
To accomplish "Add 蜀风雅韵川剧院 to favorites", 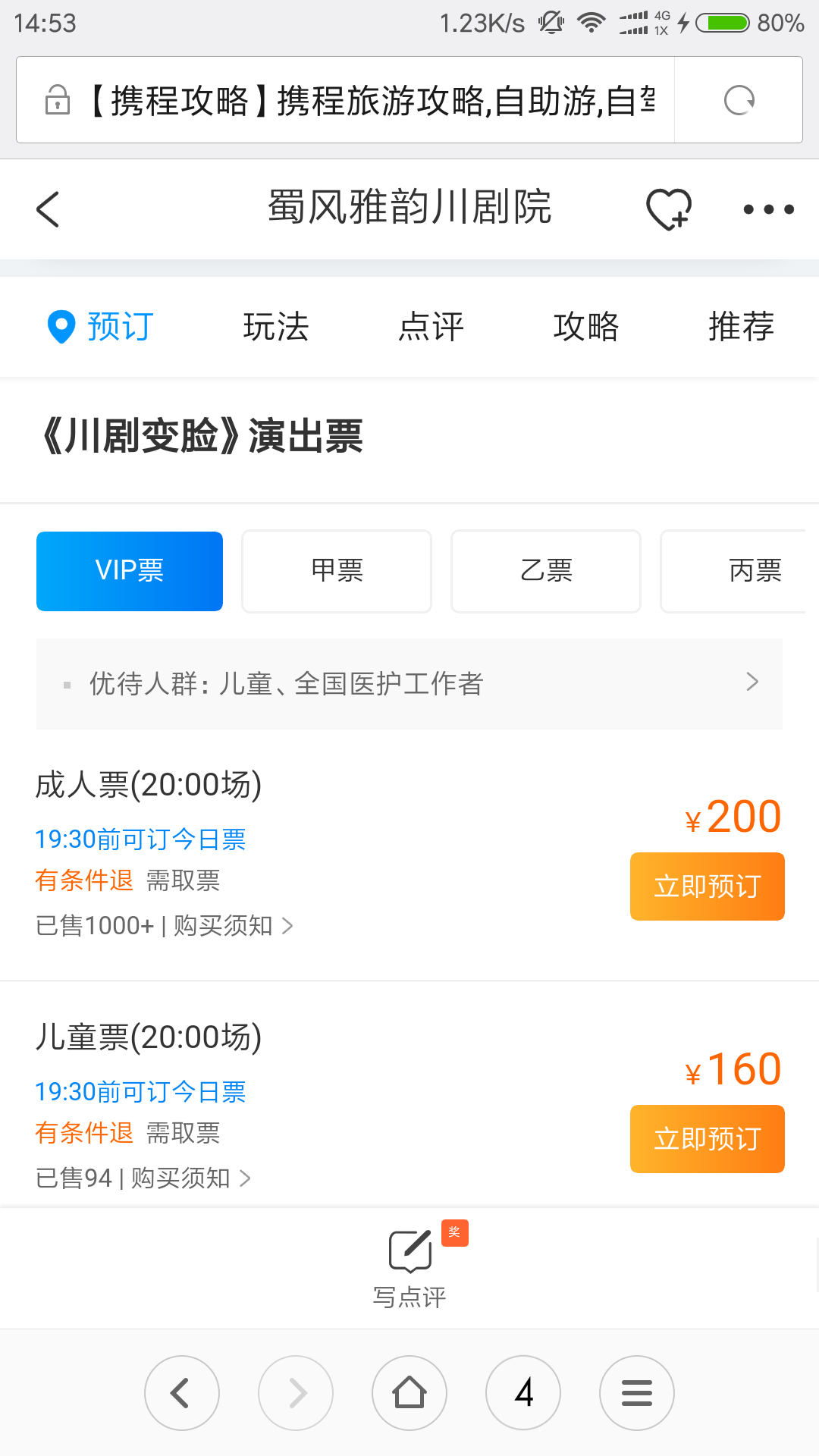I will pyautogui.click(x=669, y=209).
